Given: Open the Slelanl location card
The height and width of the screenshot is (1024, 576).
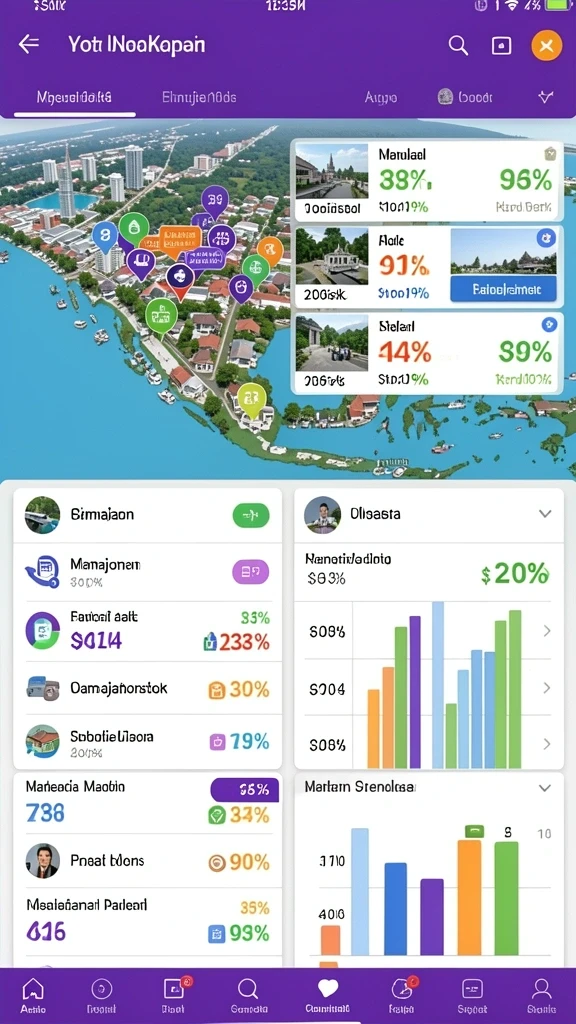Looking at the screenshot, I should [x=426, y=353].
